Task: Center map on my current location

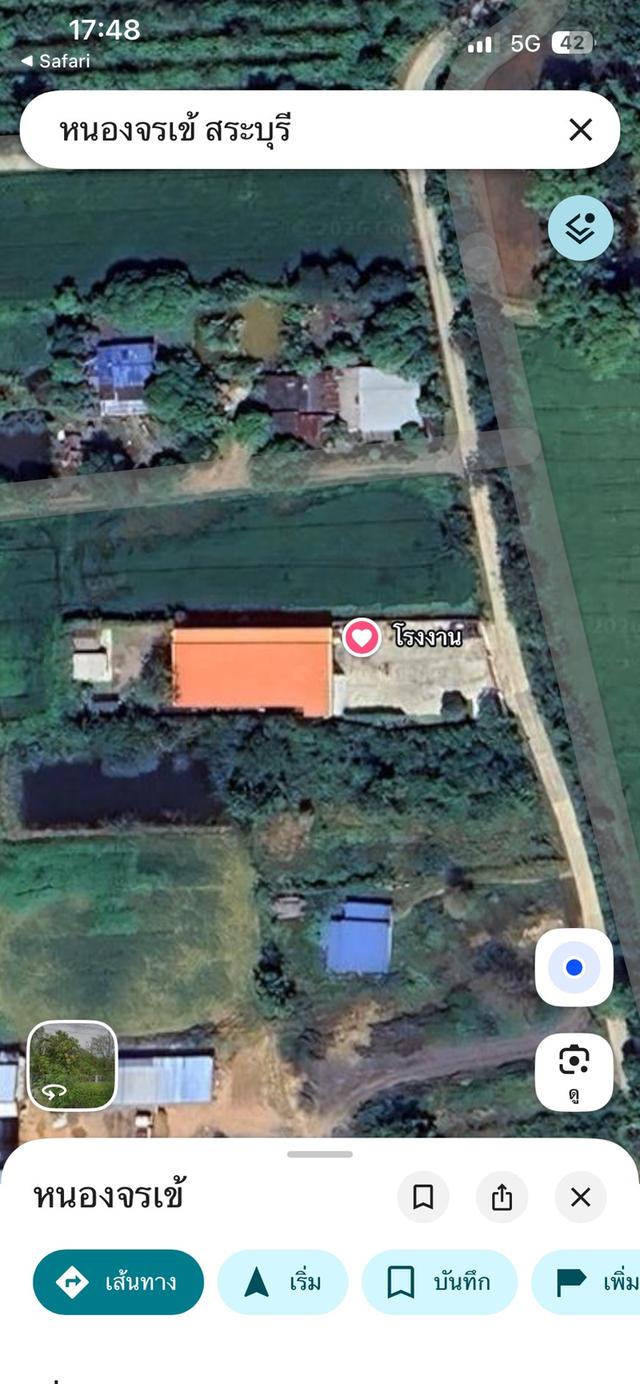Action: [574, 967]
